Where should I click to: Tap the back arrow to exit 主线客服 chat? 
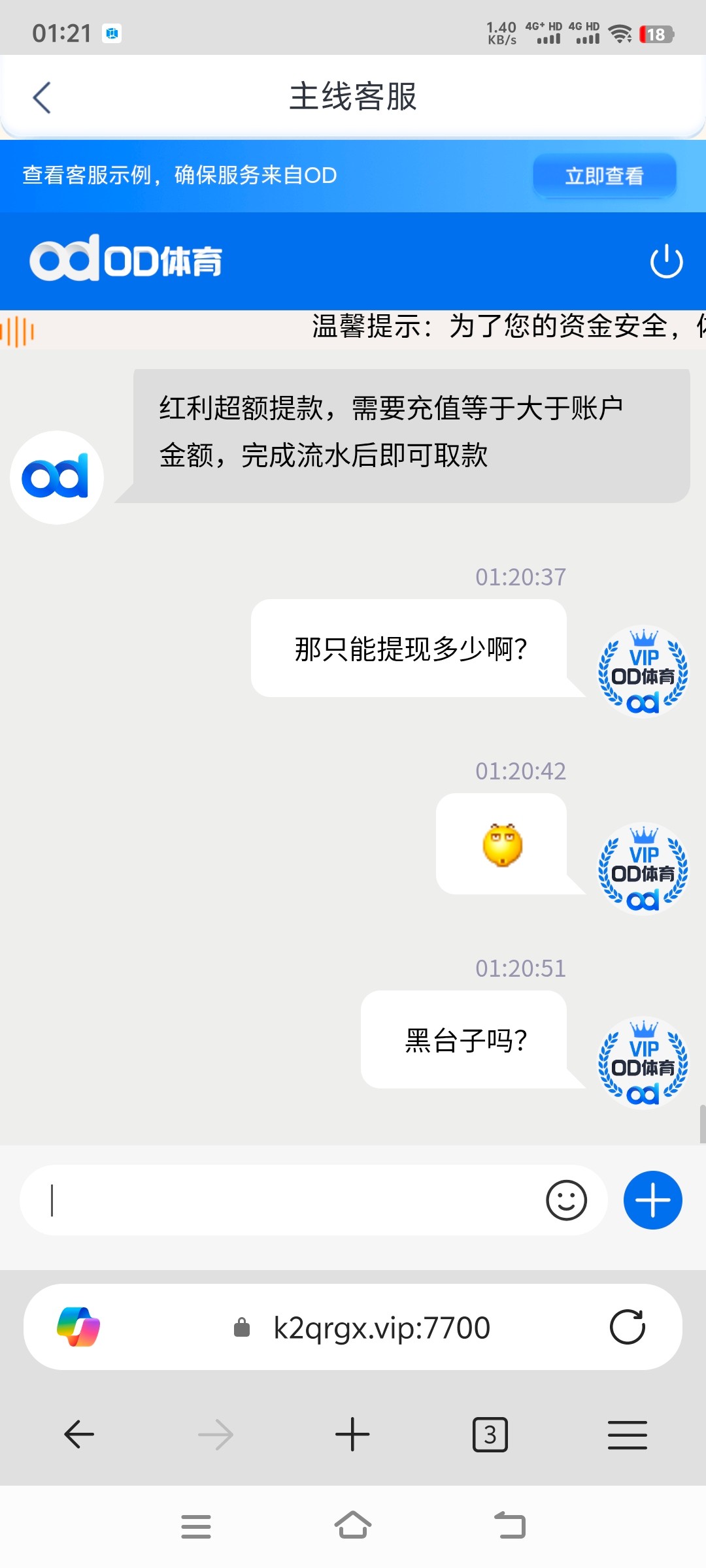point(41,97)
